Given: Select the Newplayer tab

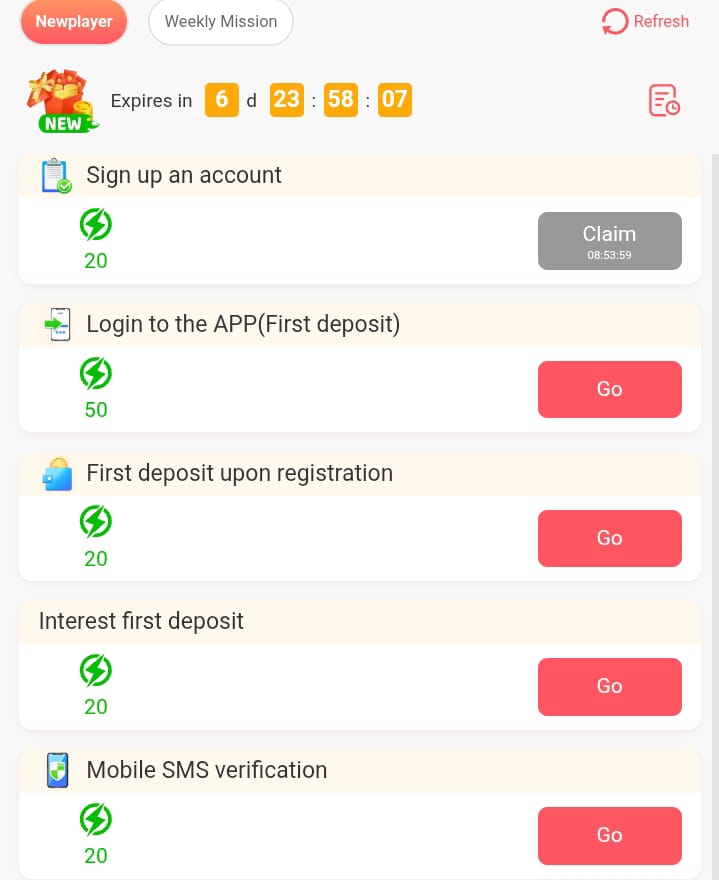Looking at the screenshot, I should [x=74, y=21].
